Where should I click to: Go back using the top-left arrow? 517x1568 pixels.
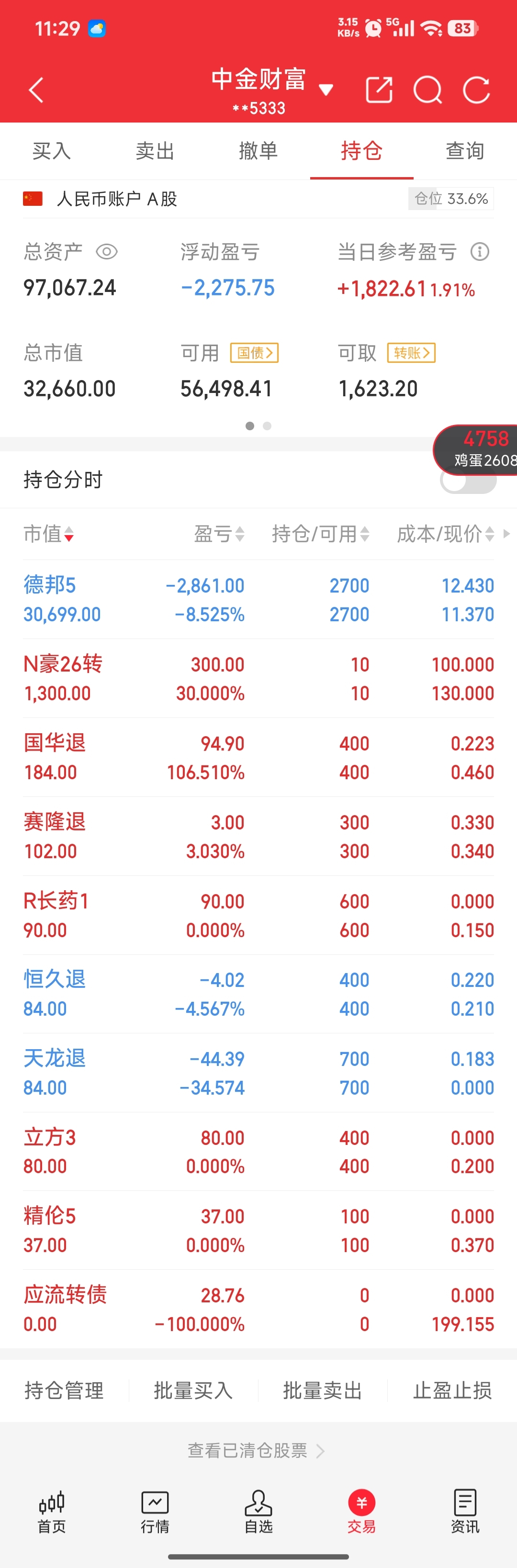(x=36, y=90)
